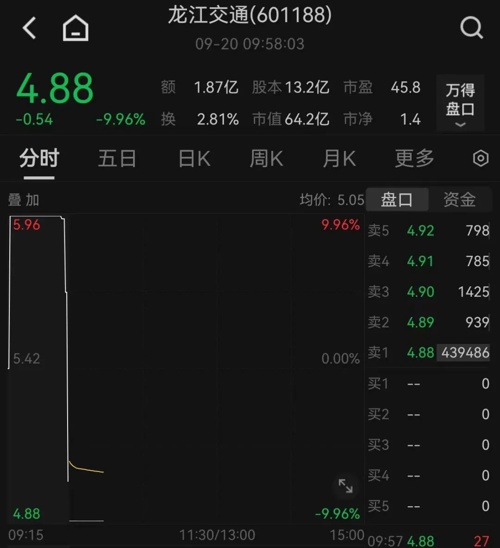Go back using the top-left arrow

(29, 28)
